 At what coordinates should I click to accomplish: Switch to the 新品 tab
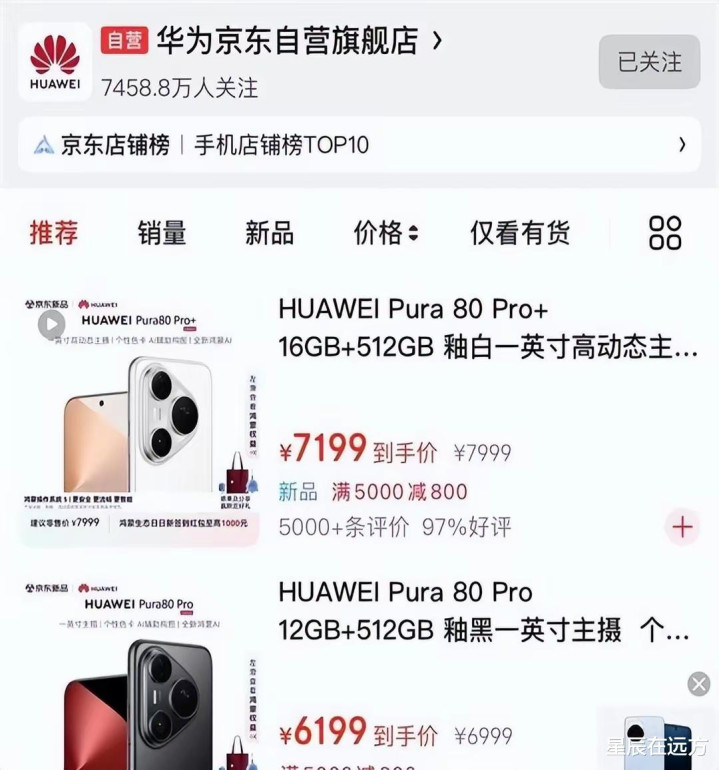pyautogui.click(x=269, y=233)
